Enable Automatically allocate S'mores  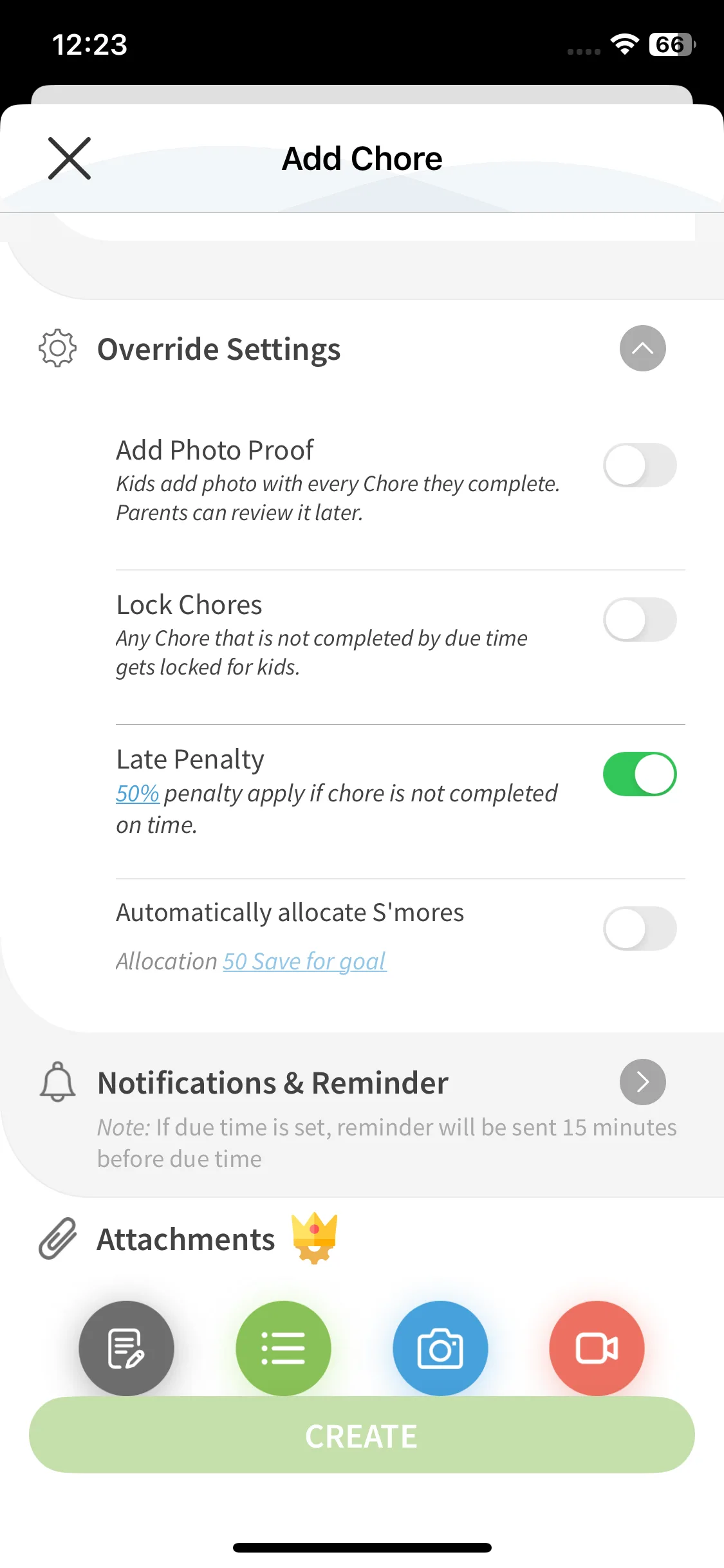(639, 929)
